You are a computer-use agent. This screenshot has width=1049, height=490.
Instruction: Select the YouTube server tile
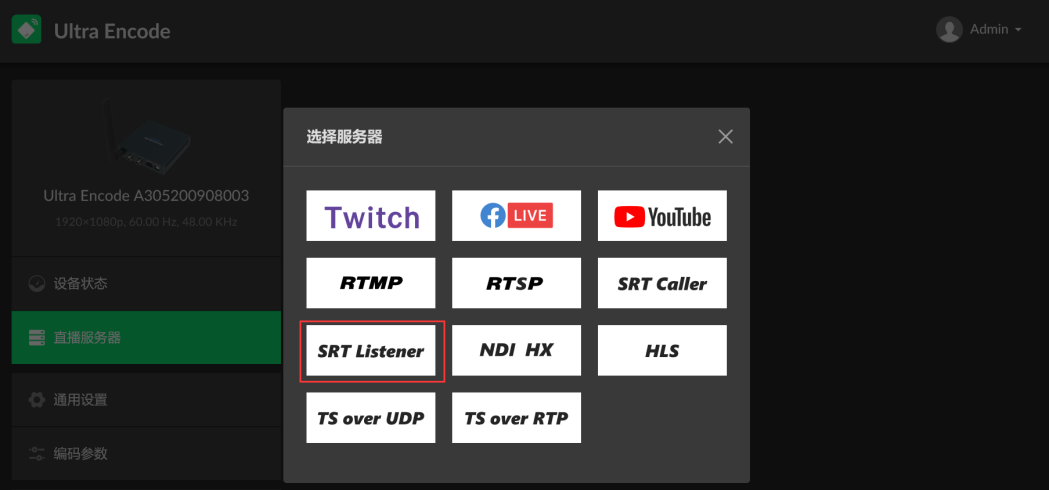pos(662,216)
